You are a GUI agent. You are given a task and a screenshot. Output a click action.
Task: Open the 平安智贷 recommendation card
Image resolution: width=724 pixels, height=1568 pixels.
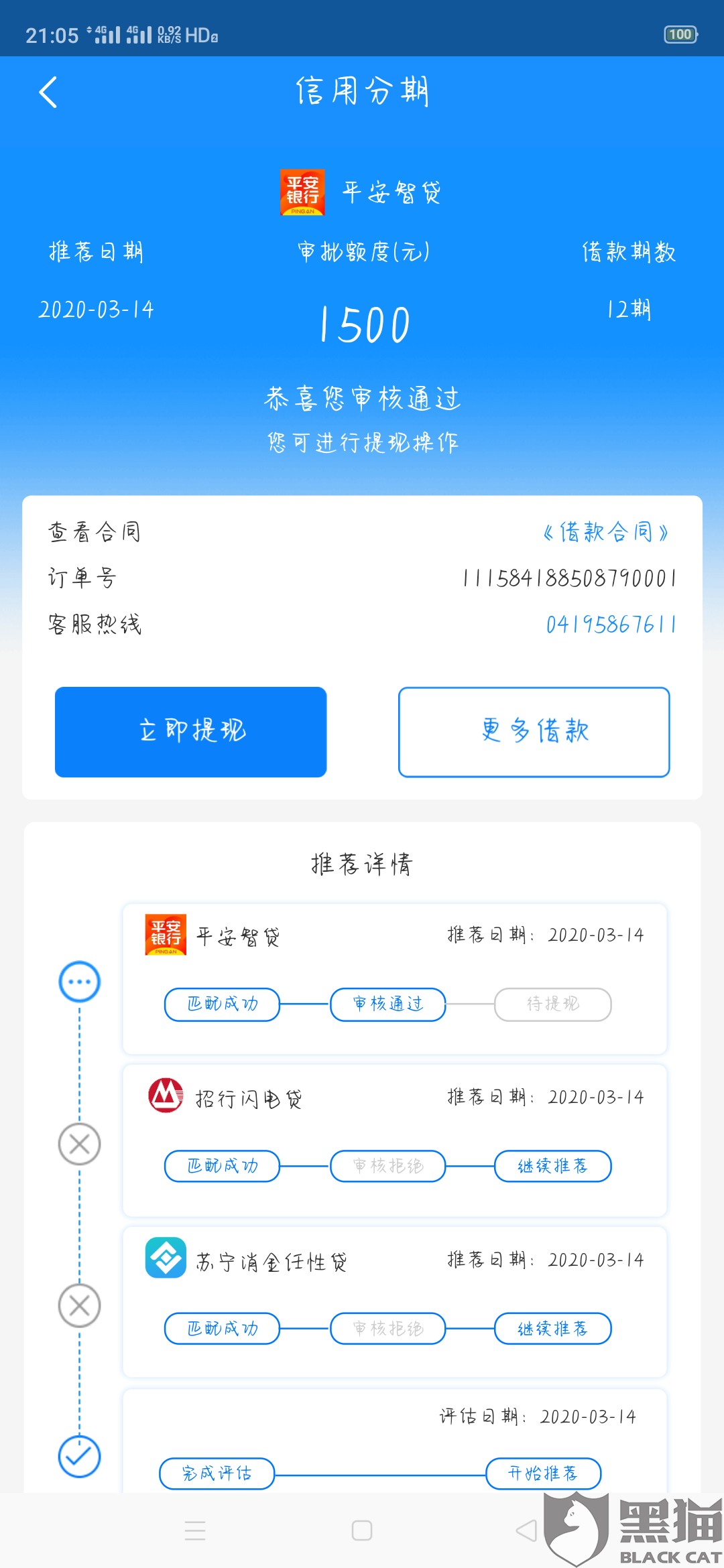pos(395,978)
